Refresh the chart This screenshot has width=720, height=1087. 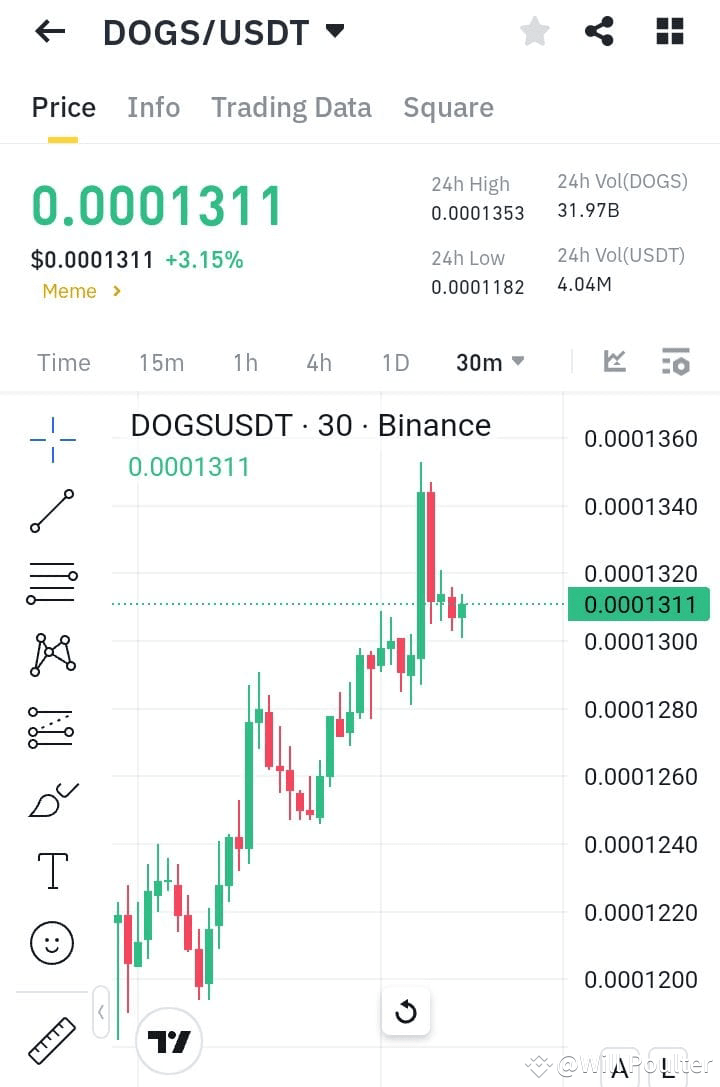pos(406,1012)
